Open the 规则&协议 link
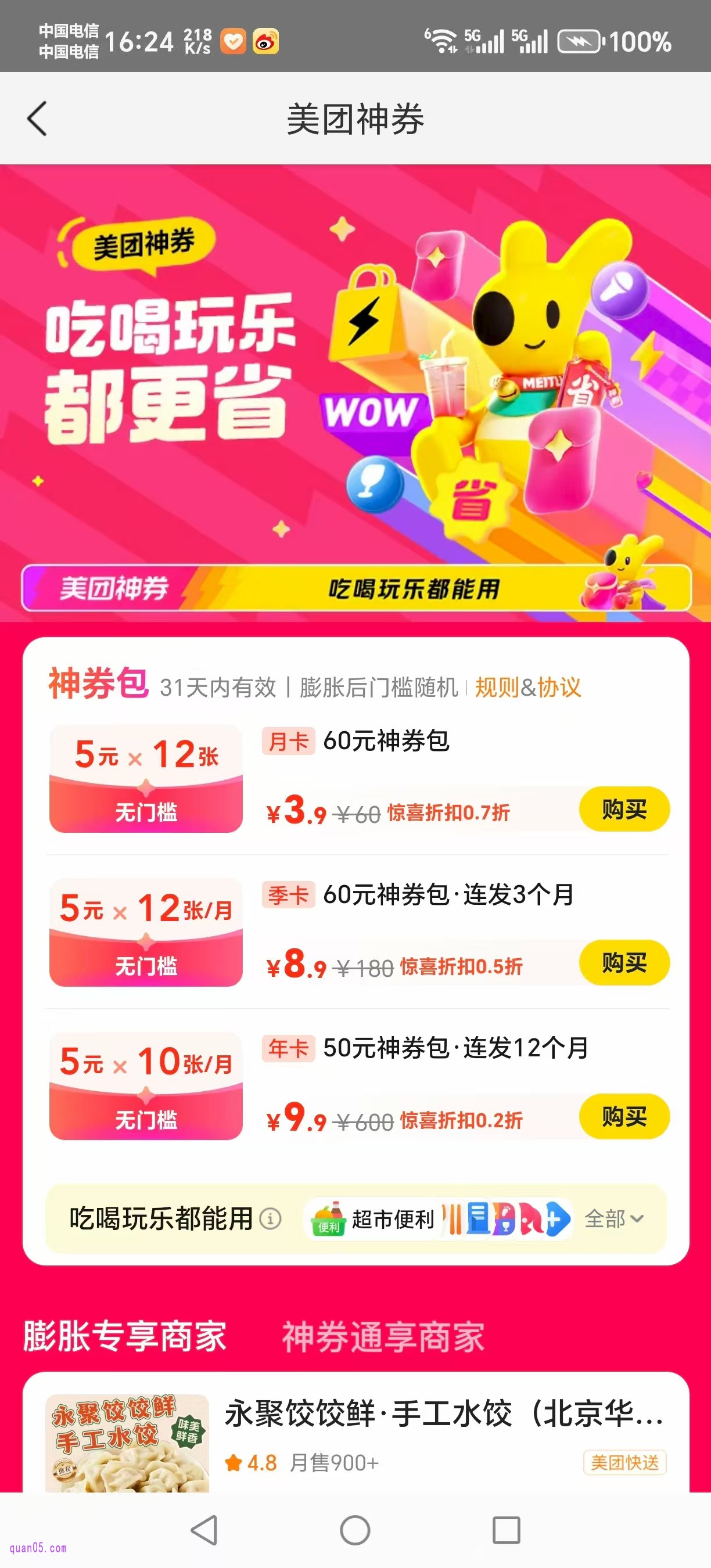711x1568 pixels. [528, 687]
